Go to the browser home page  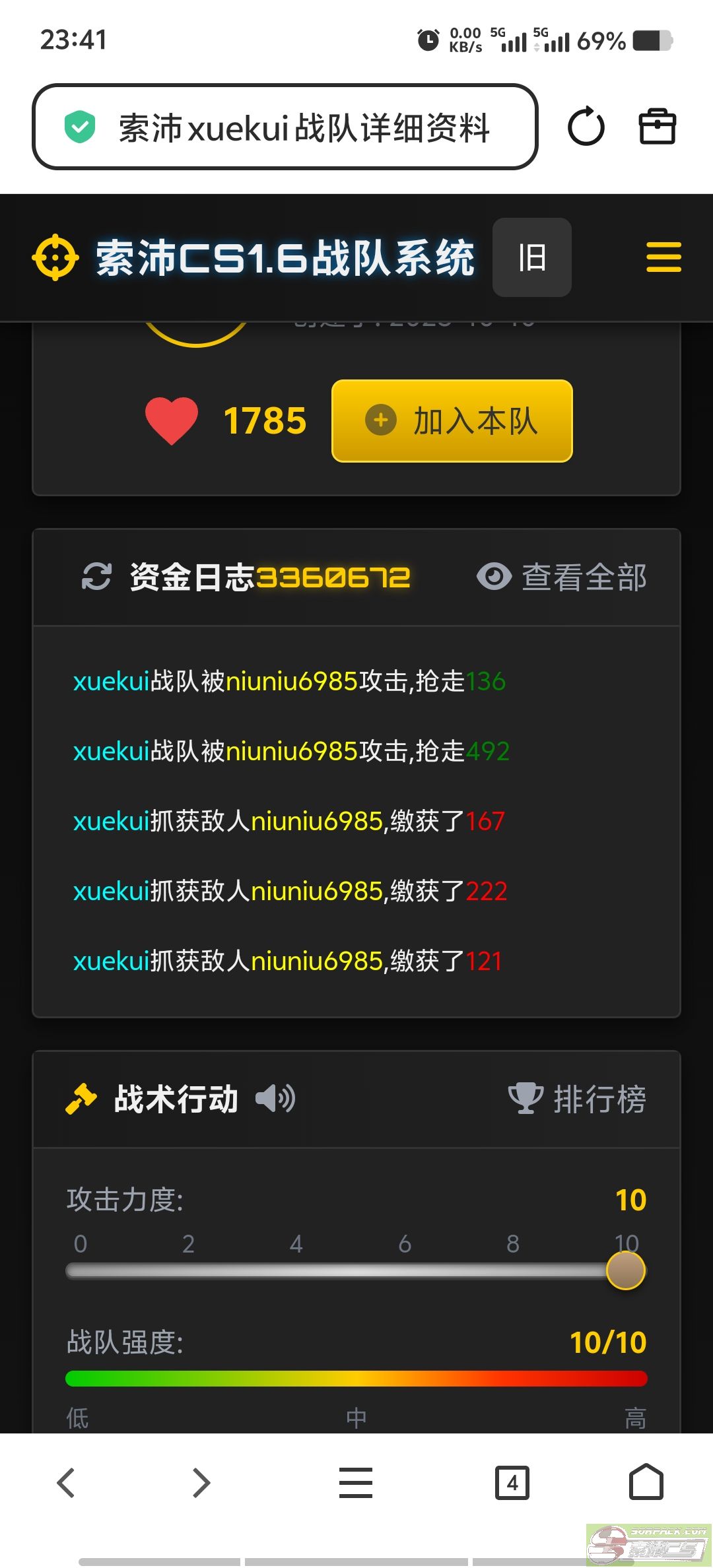[646, 1482]
